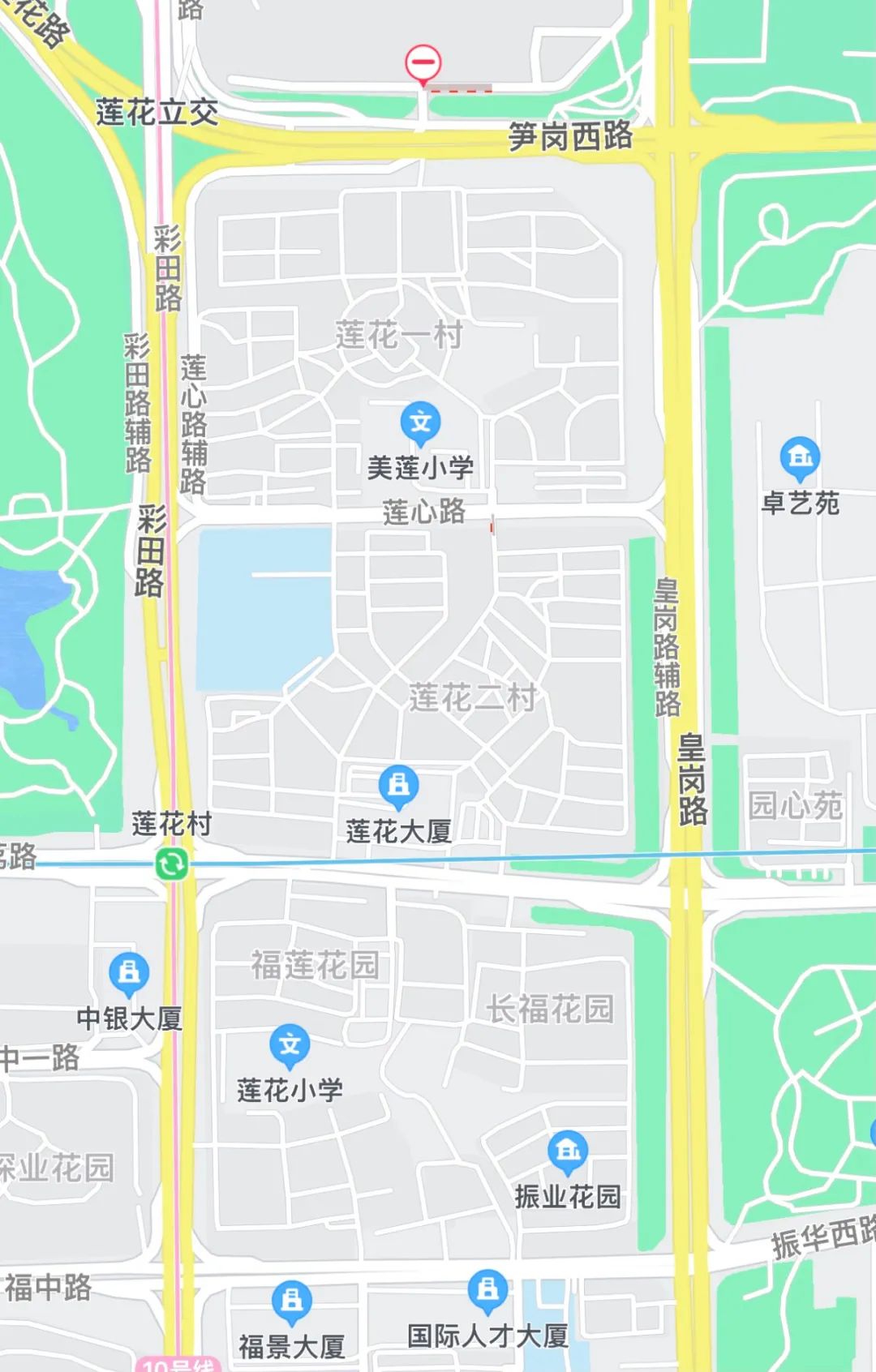
Task: Select the red no-entry traffic sign
Action: tap(424, 62)
